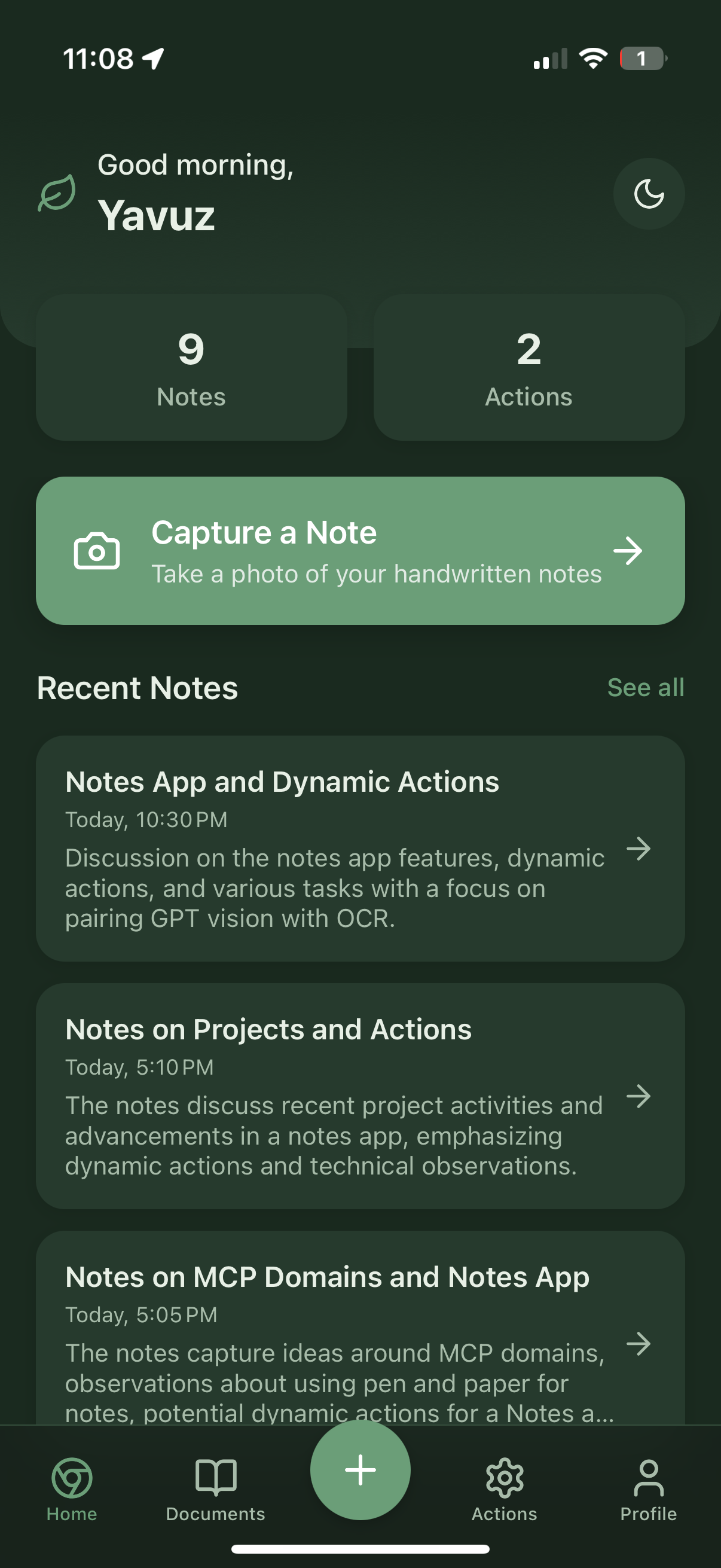Viewport: 721px width, 1568px height.
Task: Add a new note with plus button
Action: (360, 1470)
